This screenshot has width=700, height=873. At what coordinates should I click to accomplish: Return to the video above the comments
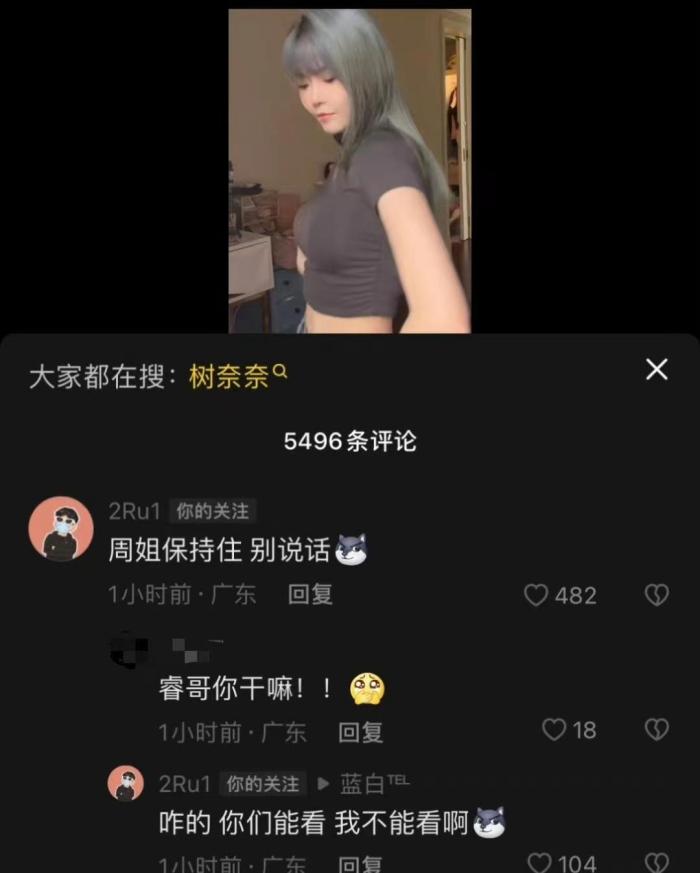[349, 170]
